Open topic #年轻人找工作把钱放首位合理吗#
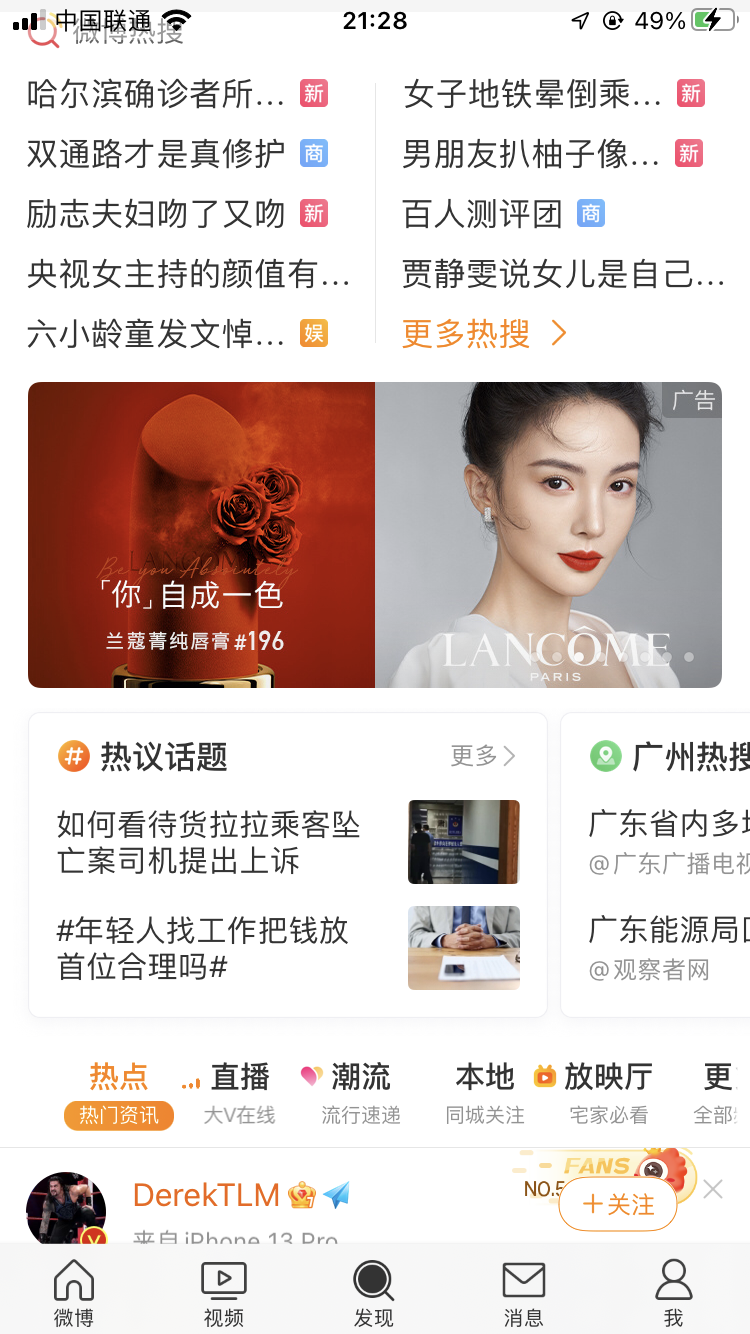The image size is (750, 1334). point(203,948)
